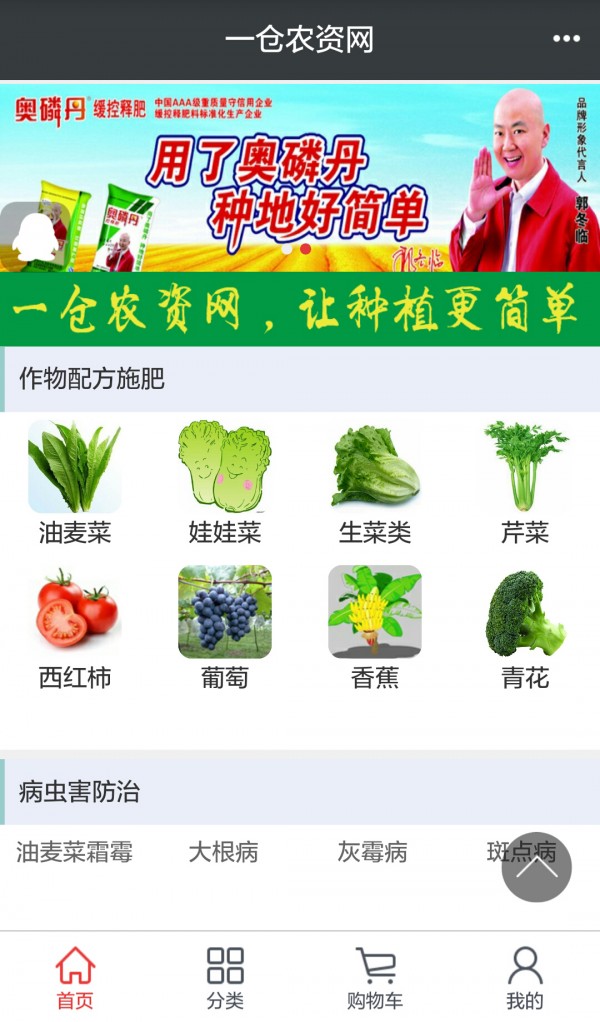Open the 香蕉 crop item
This screenshot has width=600, height=1022.
pyautogui.click(x=375, y=627)
